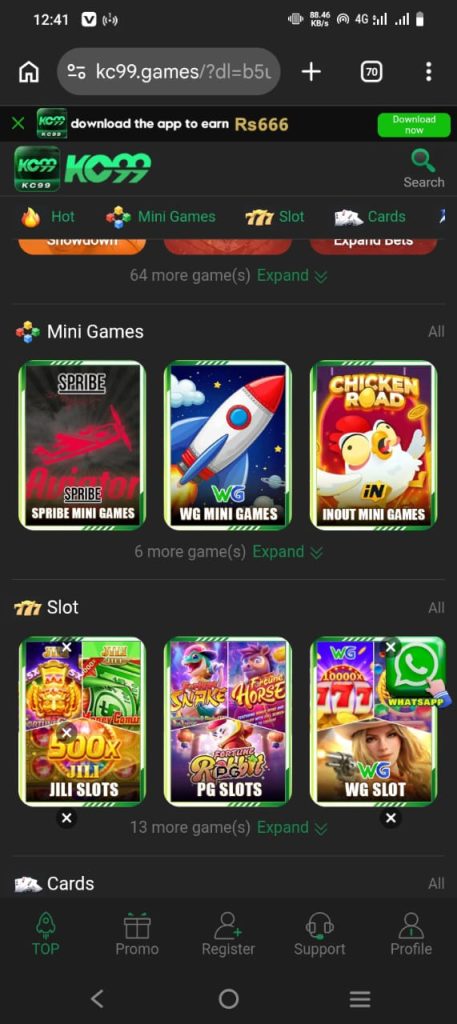Screen dimensions: 457x1024
Task: Open the Promo tab
Action: [137, 935]
